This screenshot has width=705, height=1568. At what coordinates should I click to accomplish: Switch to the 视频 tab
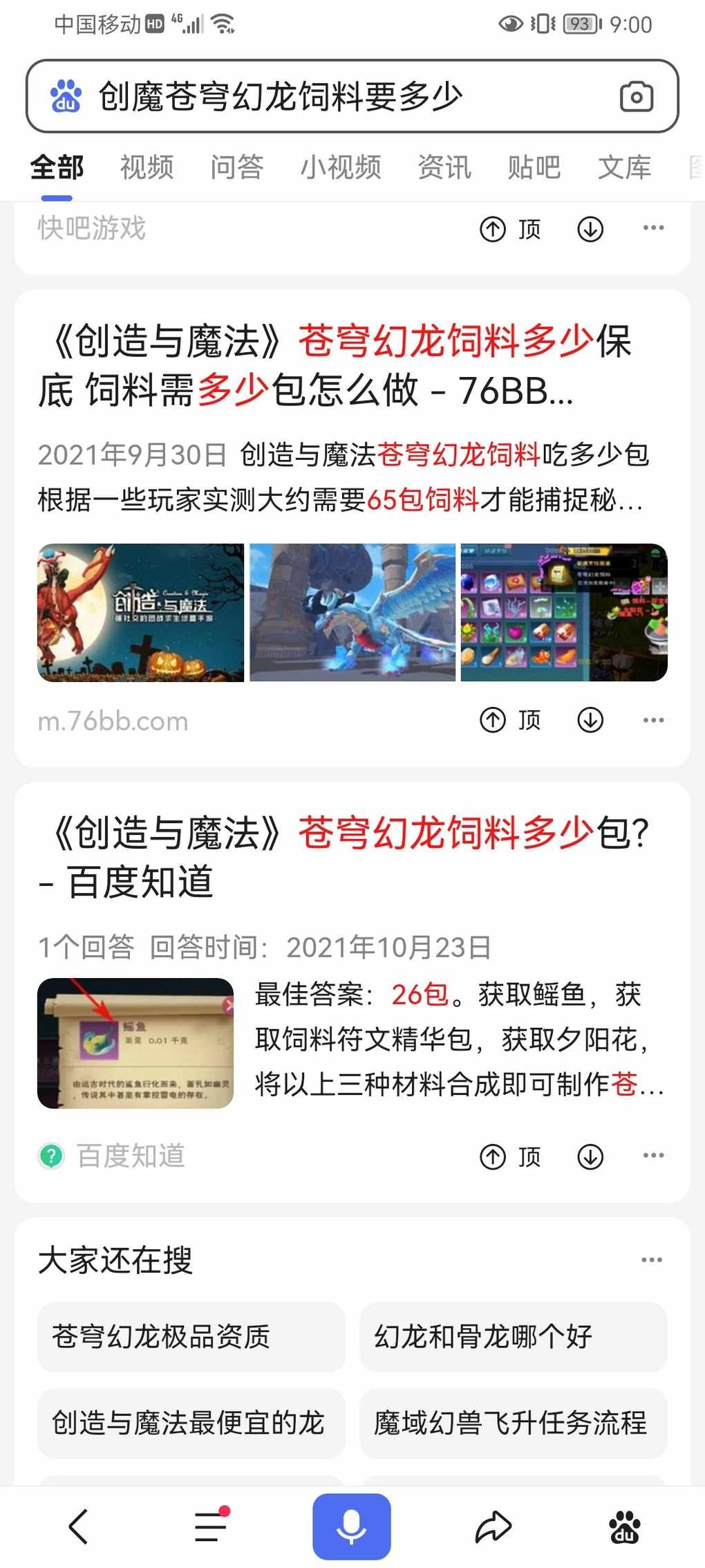[147, 167]
